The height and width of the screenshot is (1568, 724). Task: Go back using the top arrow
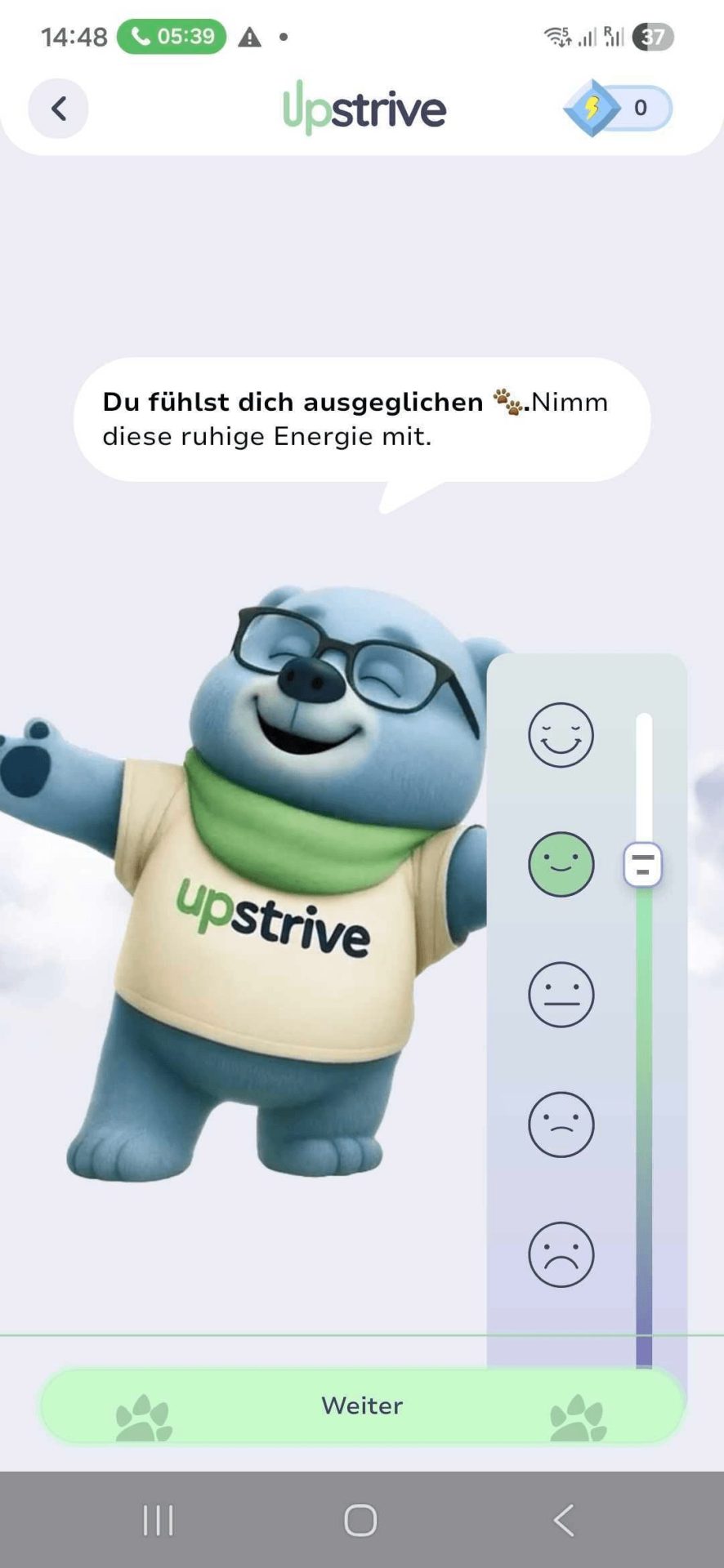pyautogui.click(x=58, y=109)
